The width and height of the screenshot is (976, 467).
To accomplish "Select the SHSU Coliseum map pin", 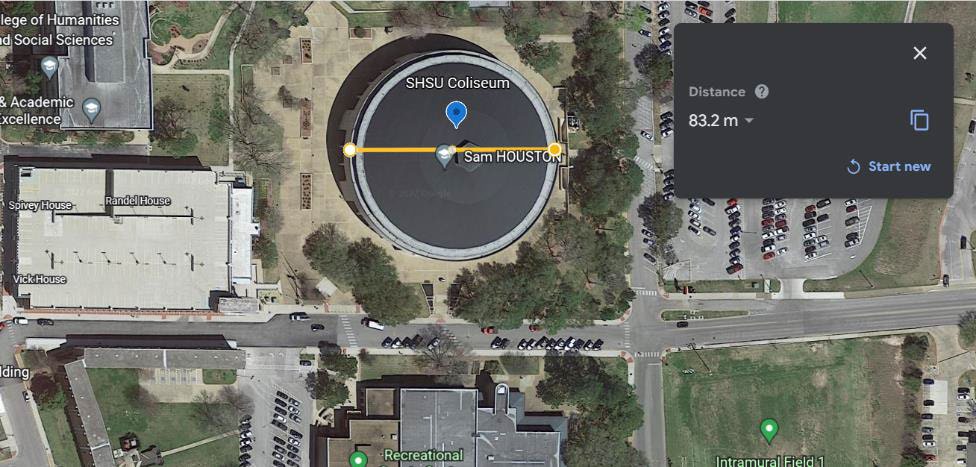I will coord(456,113).
